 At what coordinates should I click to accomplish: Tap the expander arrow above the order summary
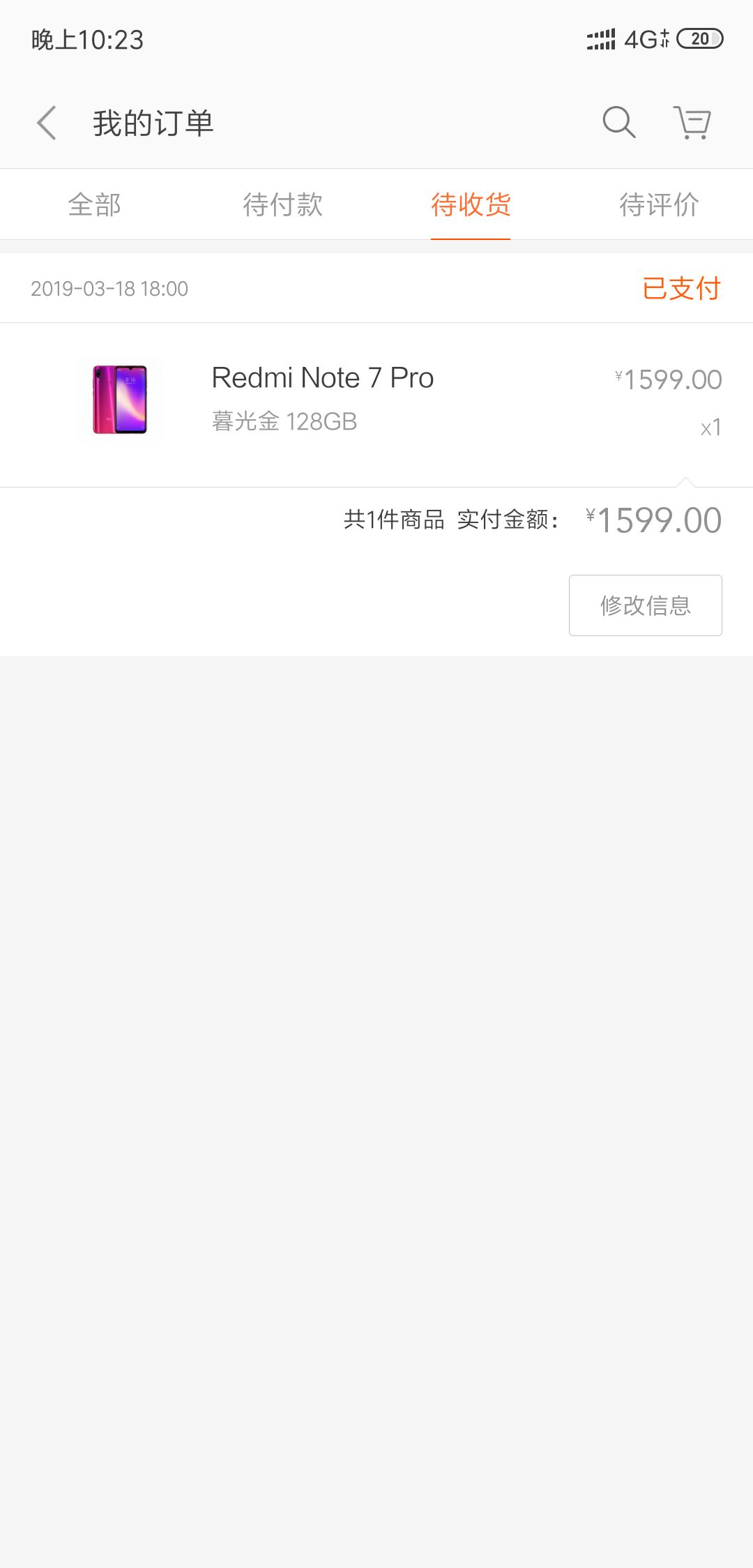pyautogui.click(x=685, y=483)
